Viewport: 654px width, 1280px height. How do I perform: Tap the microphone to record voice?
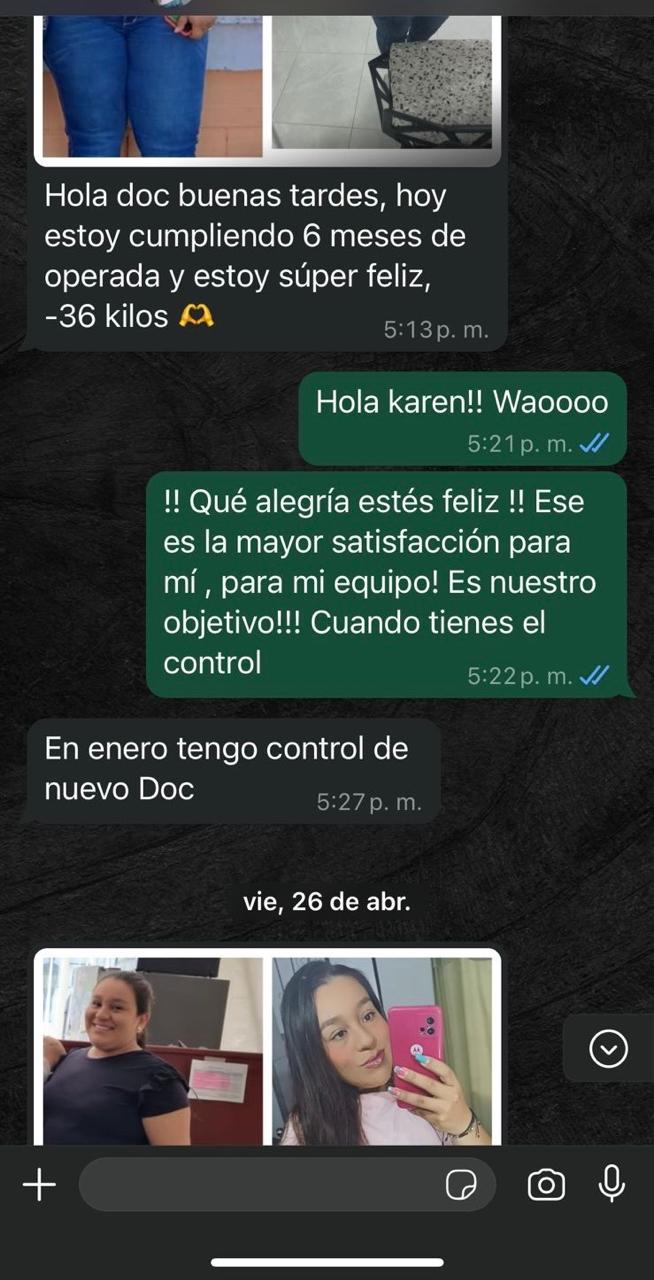[611, 1184]
